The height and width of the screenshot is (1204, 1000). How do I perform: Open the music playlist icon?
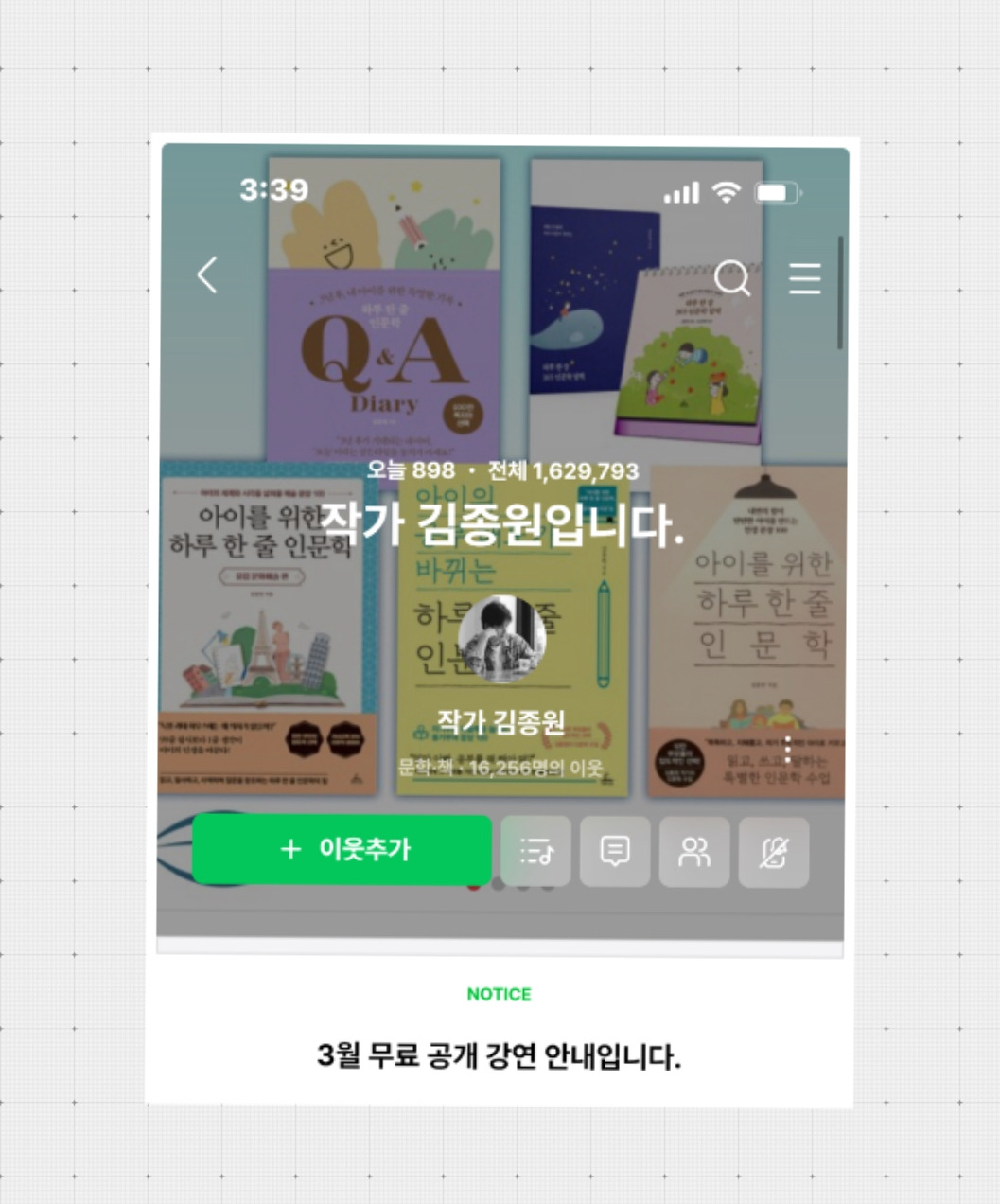[535, 852]
